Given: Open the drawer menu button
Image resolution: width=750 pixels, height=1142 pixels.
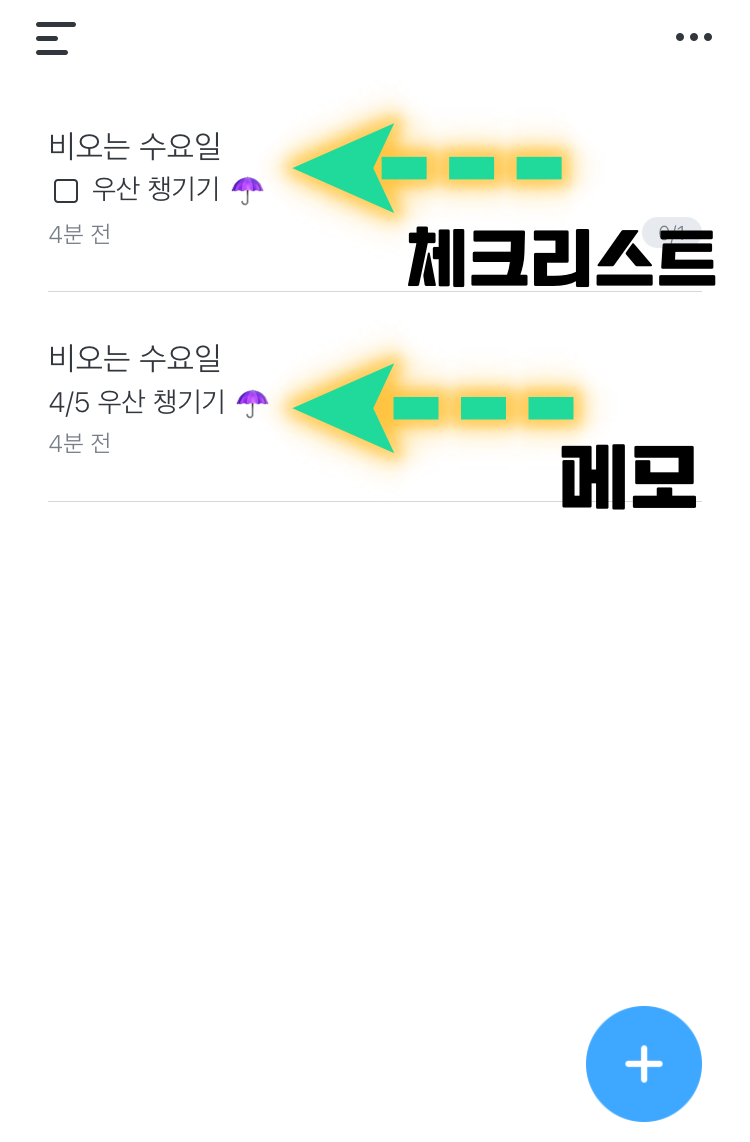Looking at the screenshot, I should (56, 38).
